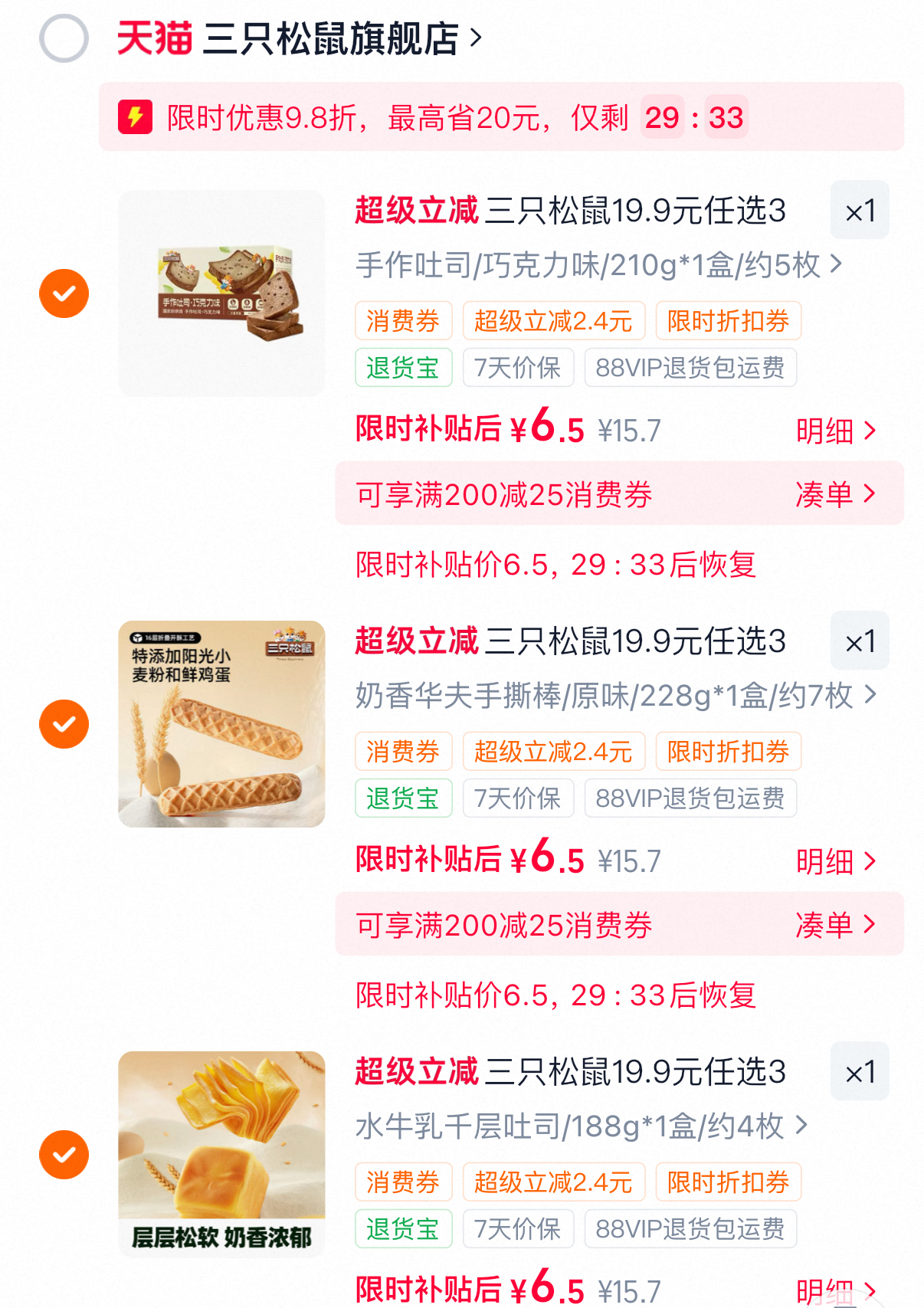Uncheck the 奶香华夫手撕棒 item
924x1308 pixels.
pos(64,724)
